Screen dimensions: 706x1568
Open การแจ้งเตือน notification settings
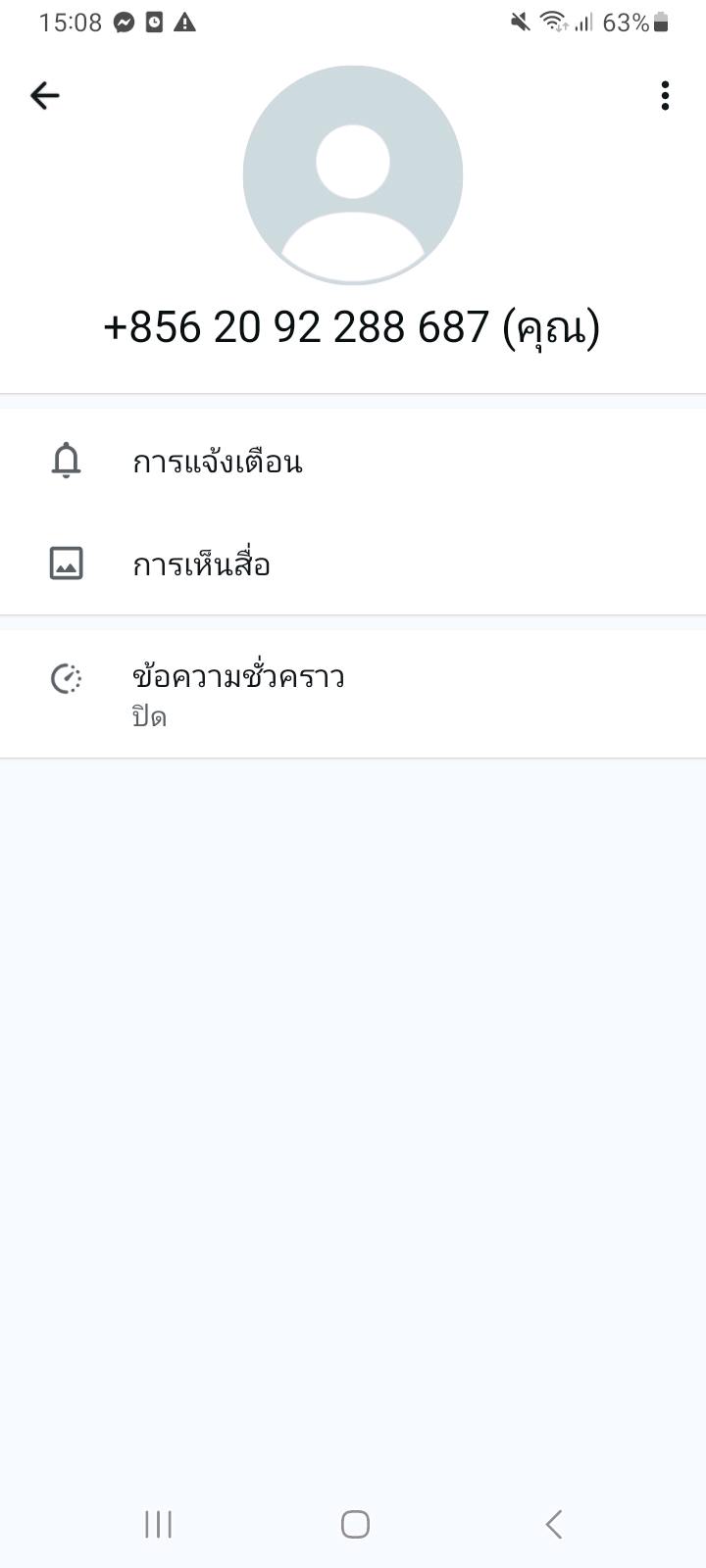click(x=353, y=461)
